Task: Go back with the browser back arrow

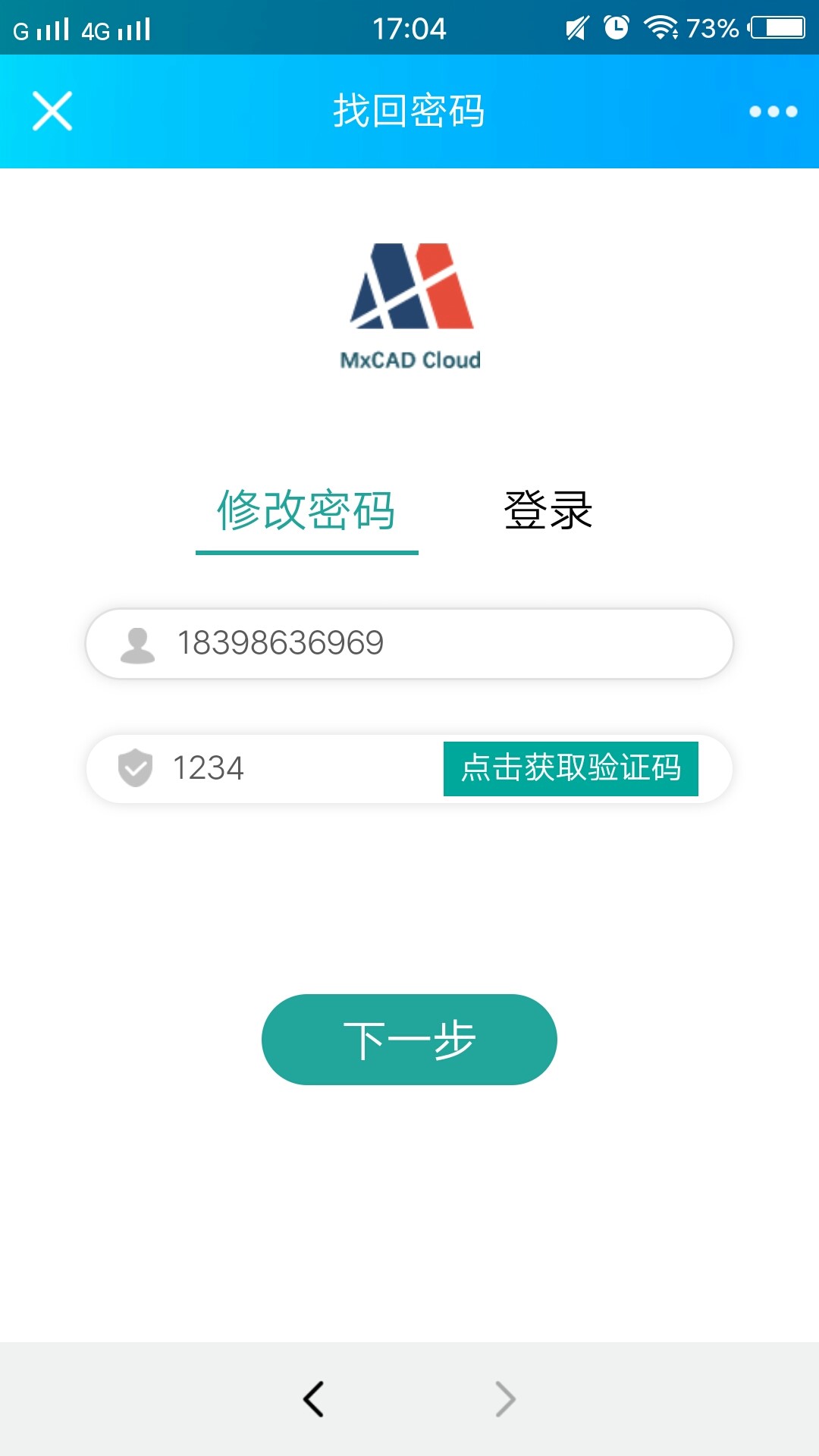Action: click(x=314, y=1399)
